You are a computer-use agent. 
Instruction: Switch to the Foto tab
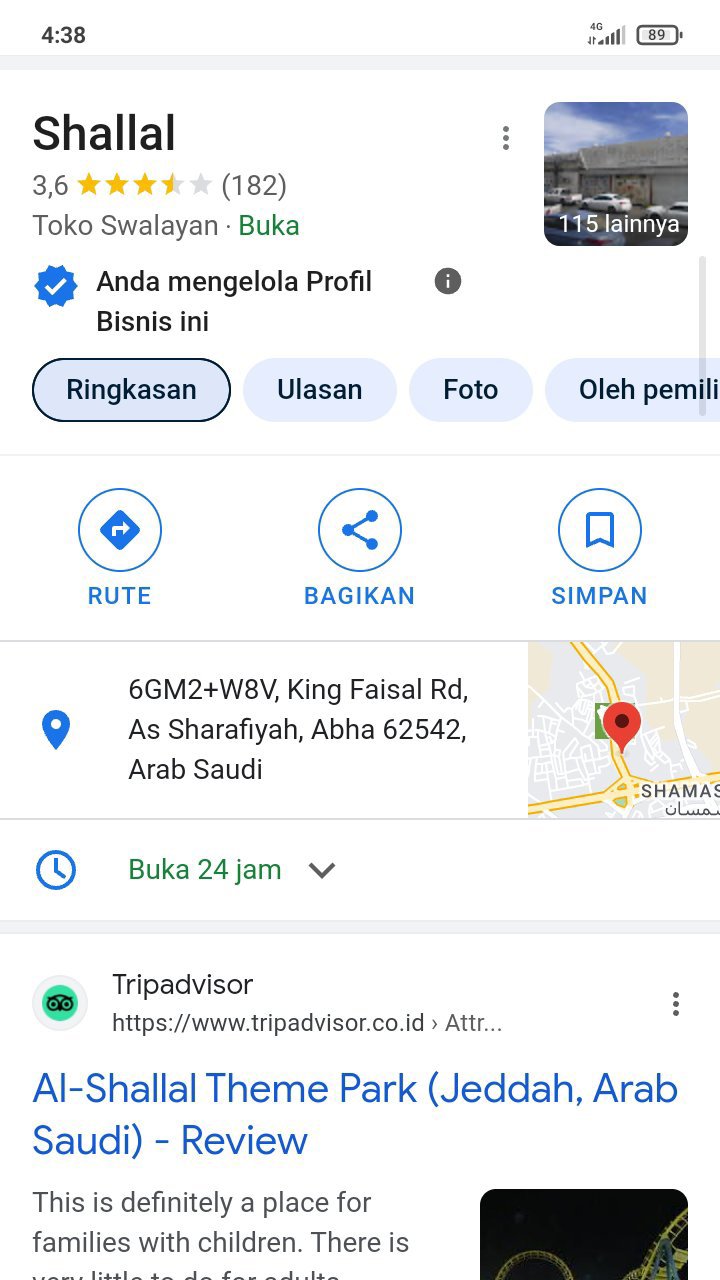click(470, 390)
